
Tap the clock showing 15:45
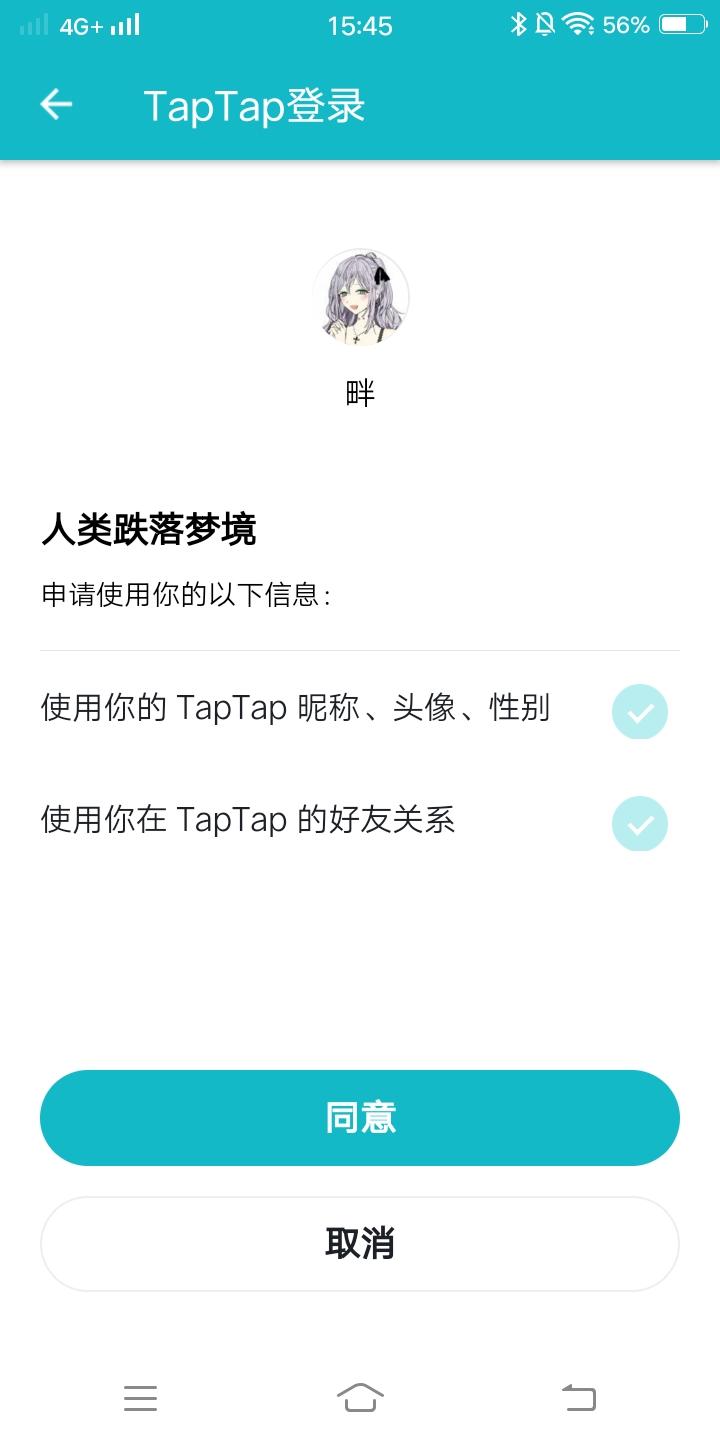point(360,25)
